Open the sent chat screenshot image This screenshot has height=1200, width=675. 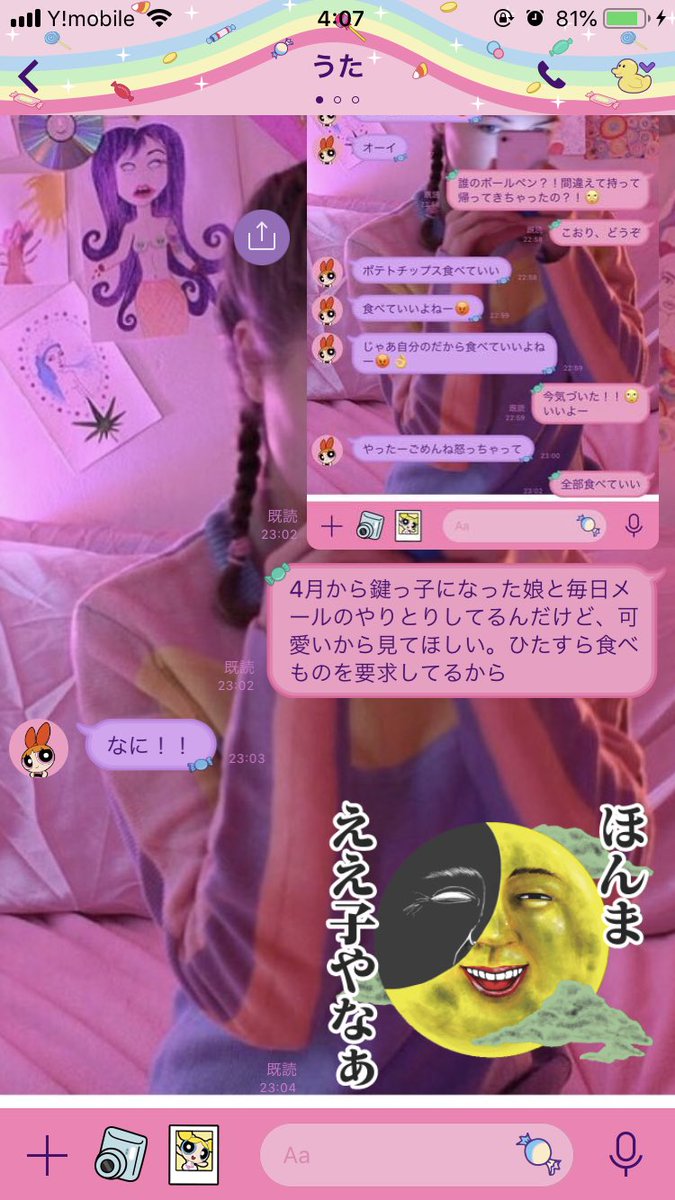point(483,332)
